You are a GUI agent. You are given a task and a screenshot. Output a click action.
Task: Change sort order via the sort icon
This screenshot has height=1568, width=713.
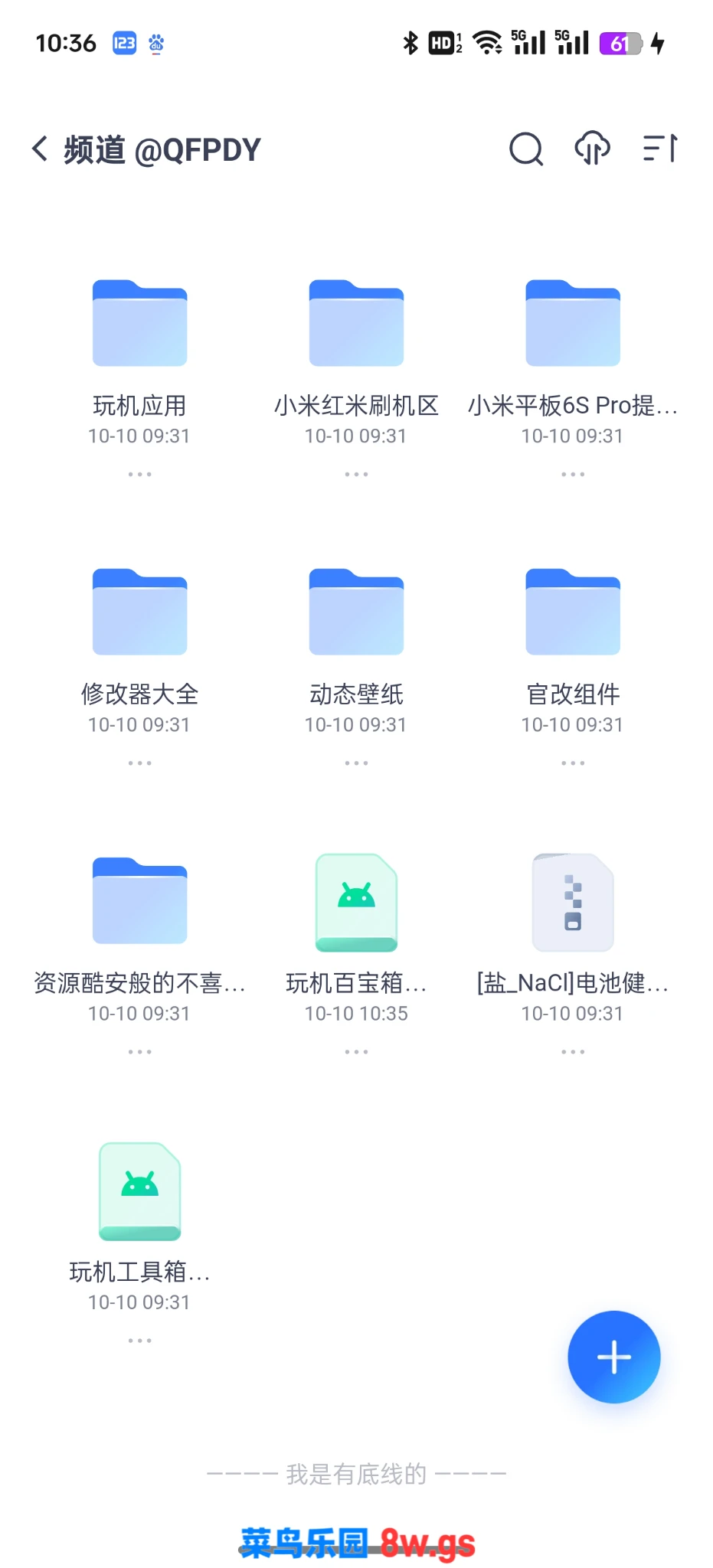(660, 148)
